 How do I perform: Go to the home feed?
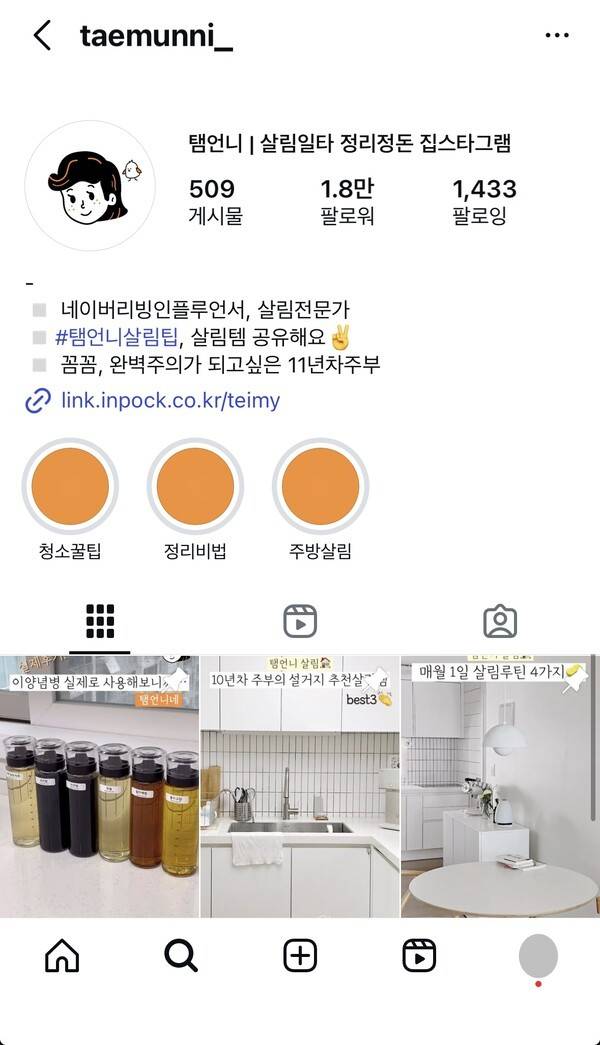tap(62, 957)
